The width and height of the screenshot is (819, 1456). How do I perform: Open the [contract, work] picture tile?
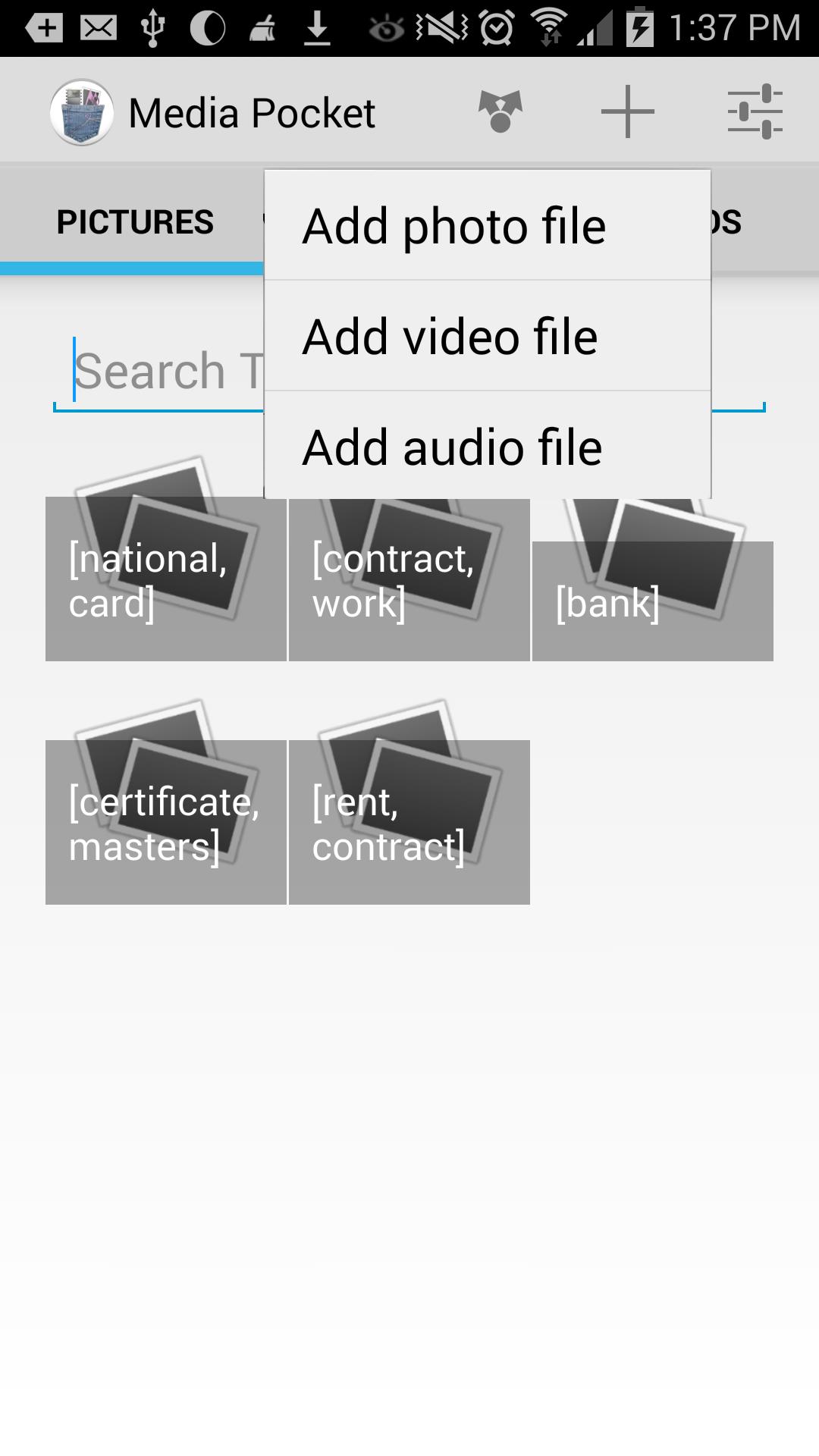coord(409,580)
